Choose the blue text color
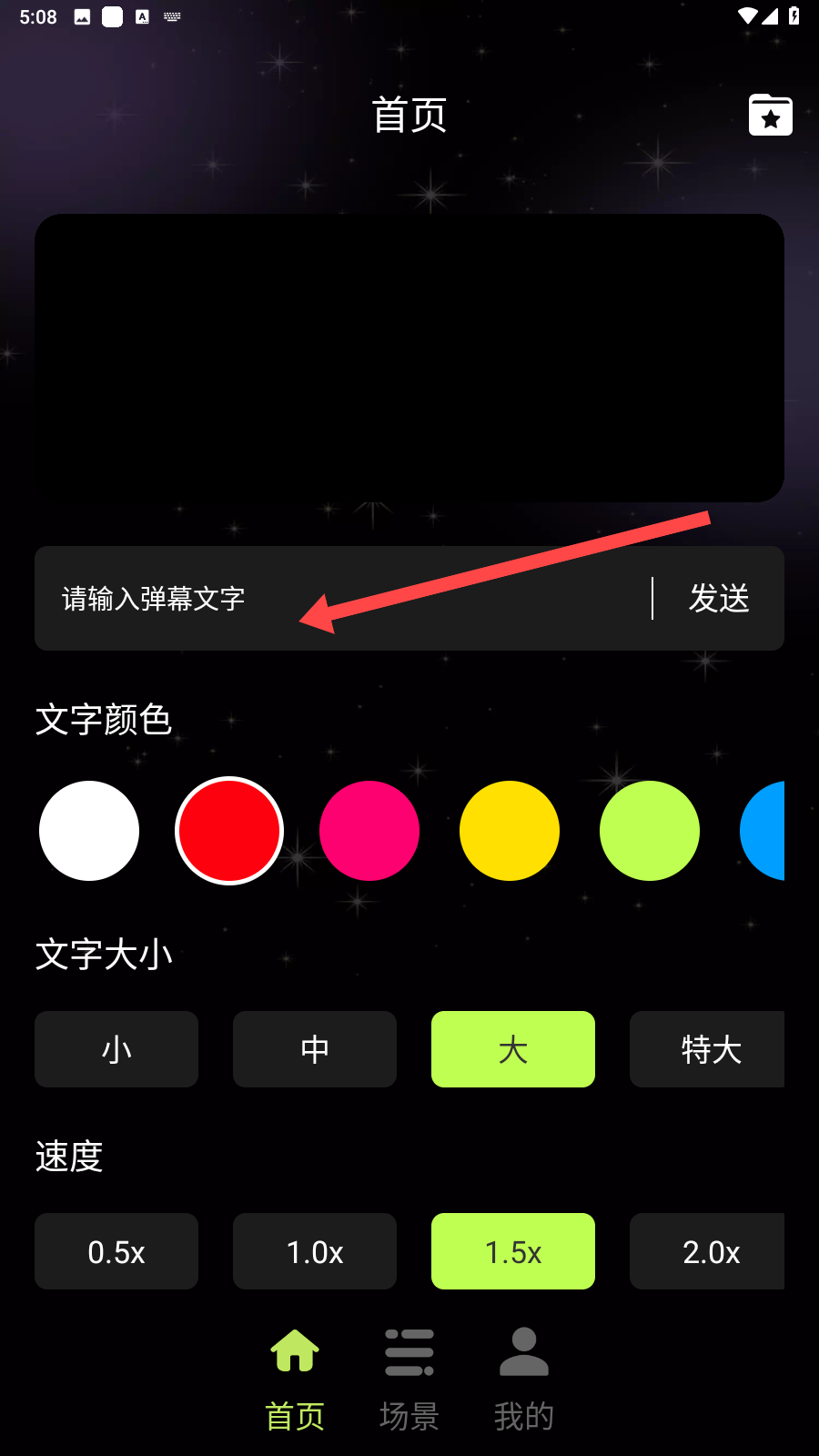Viewport: 819px width, 1456px height. [x=763, y=831]
